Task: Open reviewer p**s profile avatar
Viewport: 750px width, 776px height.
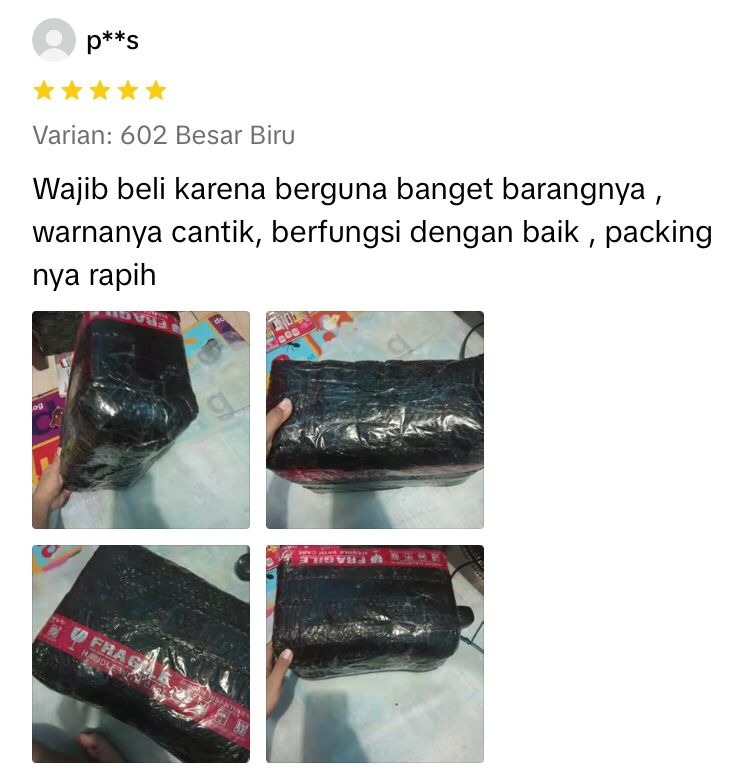Action: 53,40
